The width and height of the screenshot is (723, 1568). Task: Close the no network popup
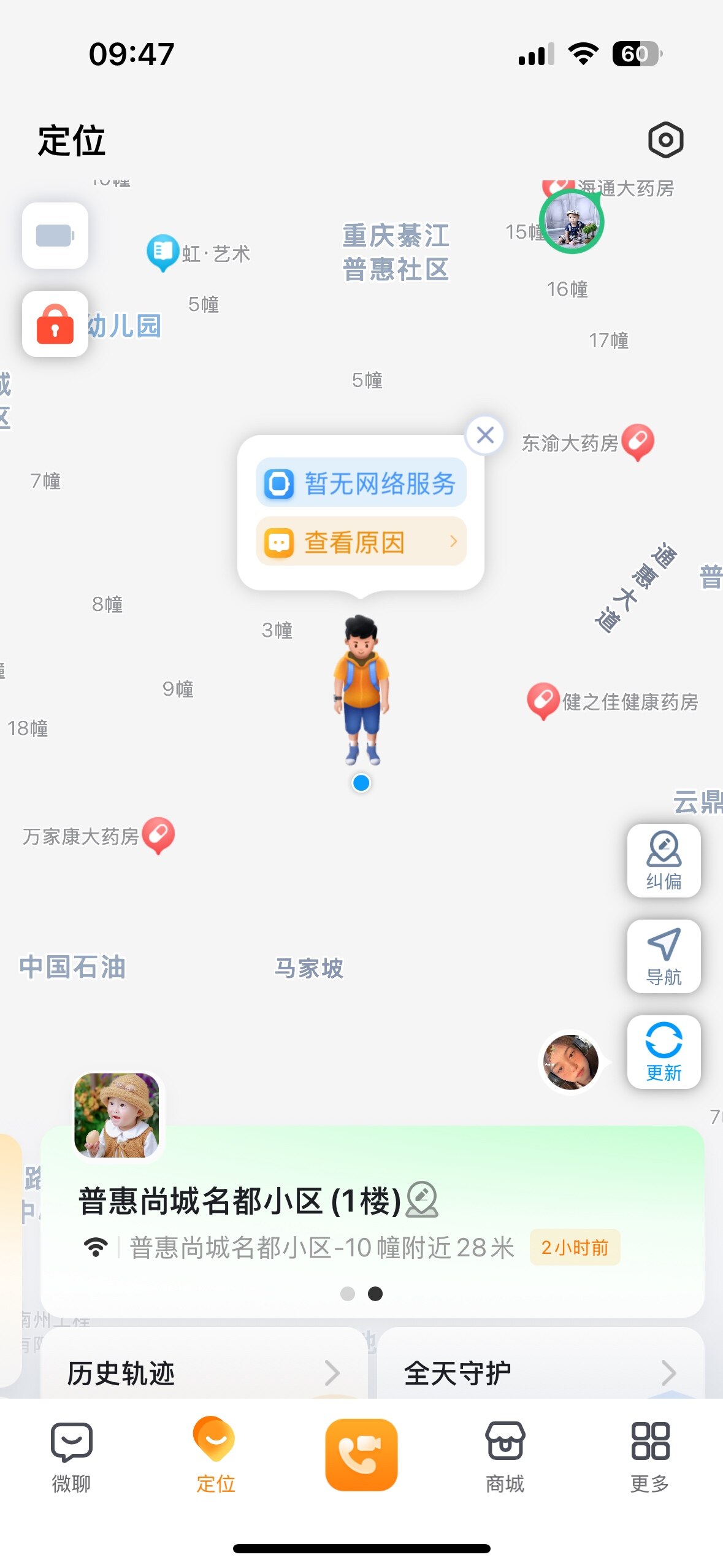pyautogui.click(x=485, y=435)
